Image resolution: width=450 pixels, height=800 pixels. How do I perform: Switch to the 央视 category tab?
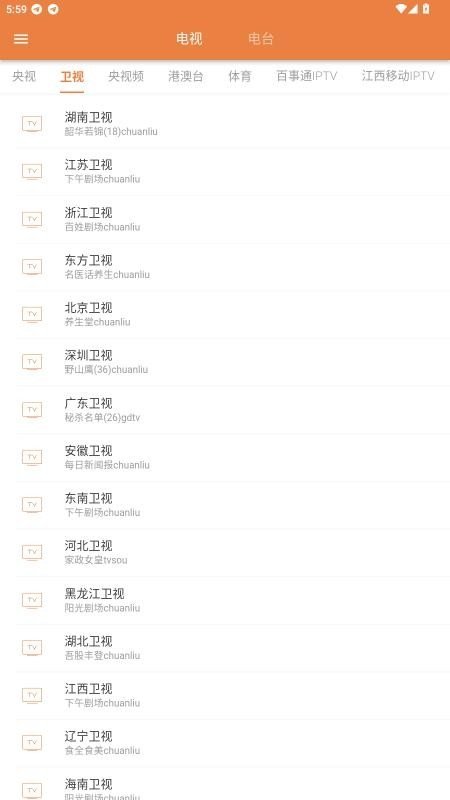point(24,77)
